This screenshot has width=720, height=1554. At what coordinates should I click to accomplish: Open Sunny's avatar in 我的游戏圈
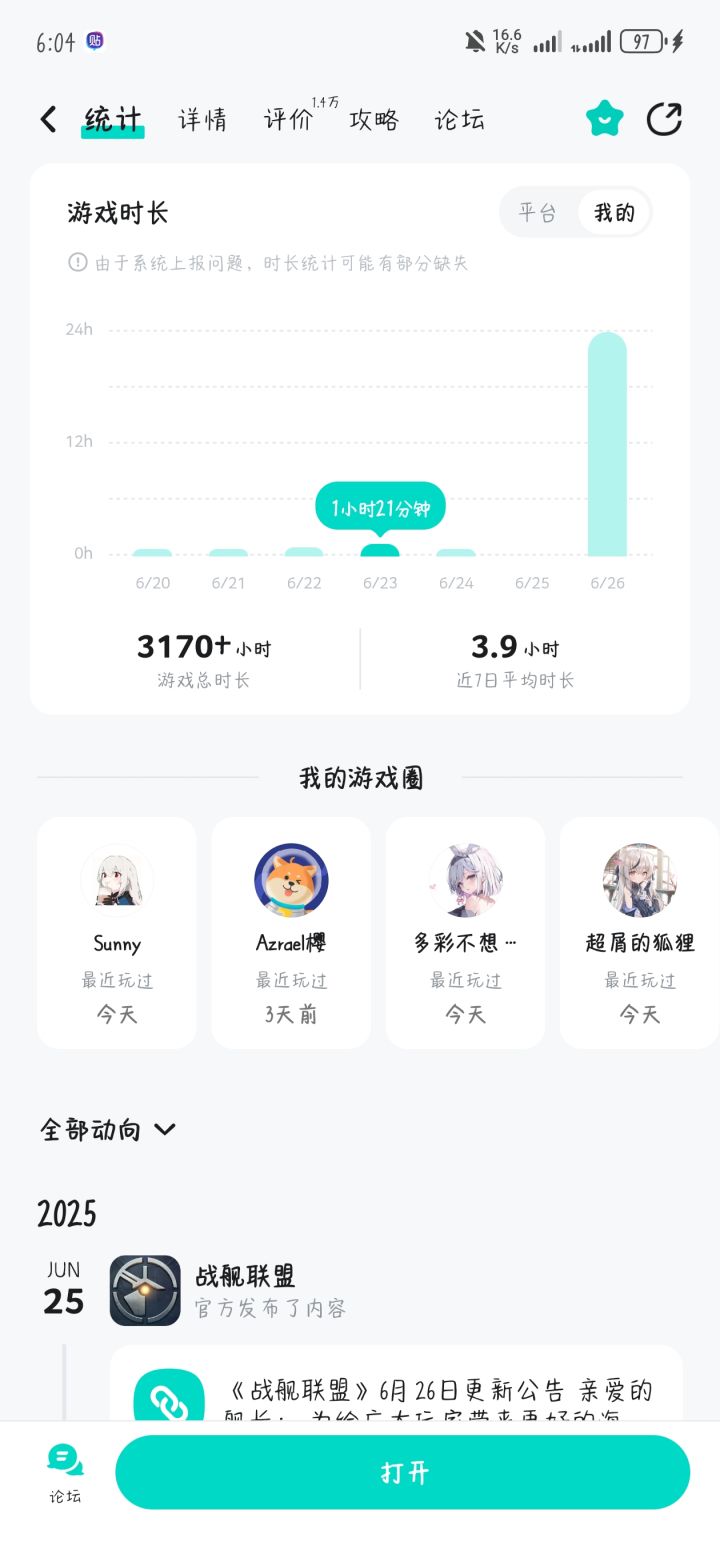click(x=116, y=880)
